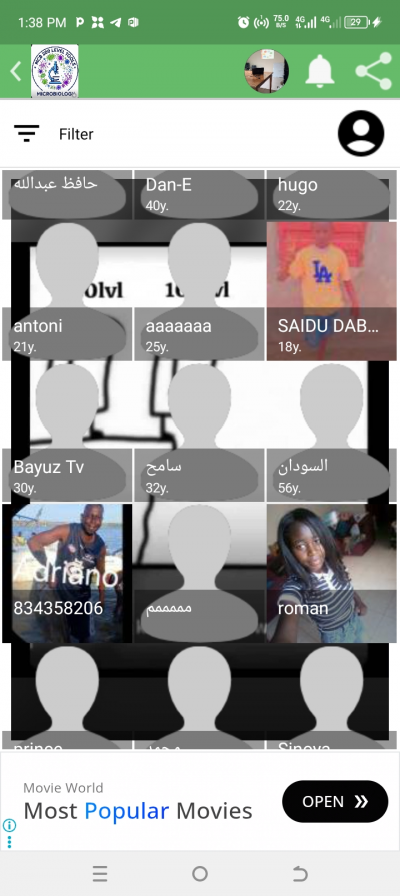Open Bayuz Tv's profile
This screenshot has width=400, height=896.
(67, 432)
